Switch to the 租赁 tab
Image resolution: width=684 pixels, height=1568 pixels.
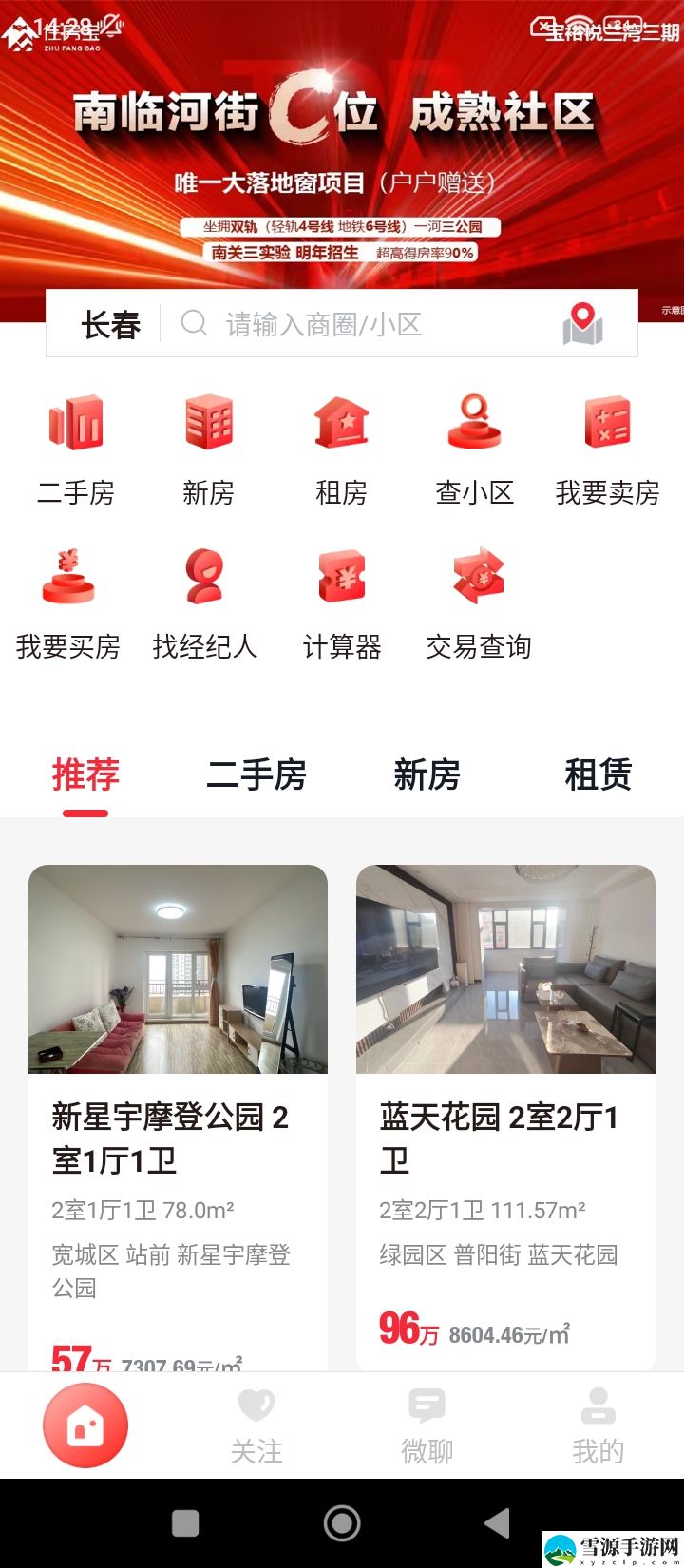598,775
